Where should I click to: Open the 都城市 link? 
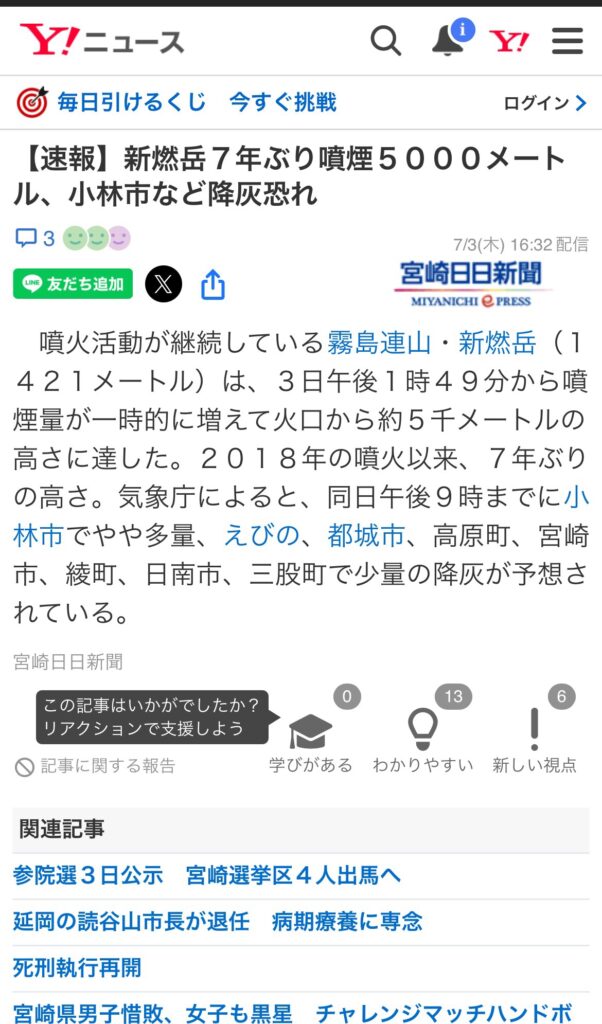pos(366,537)
